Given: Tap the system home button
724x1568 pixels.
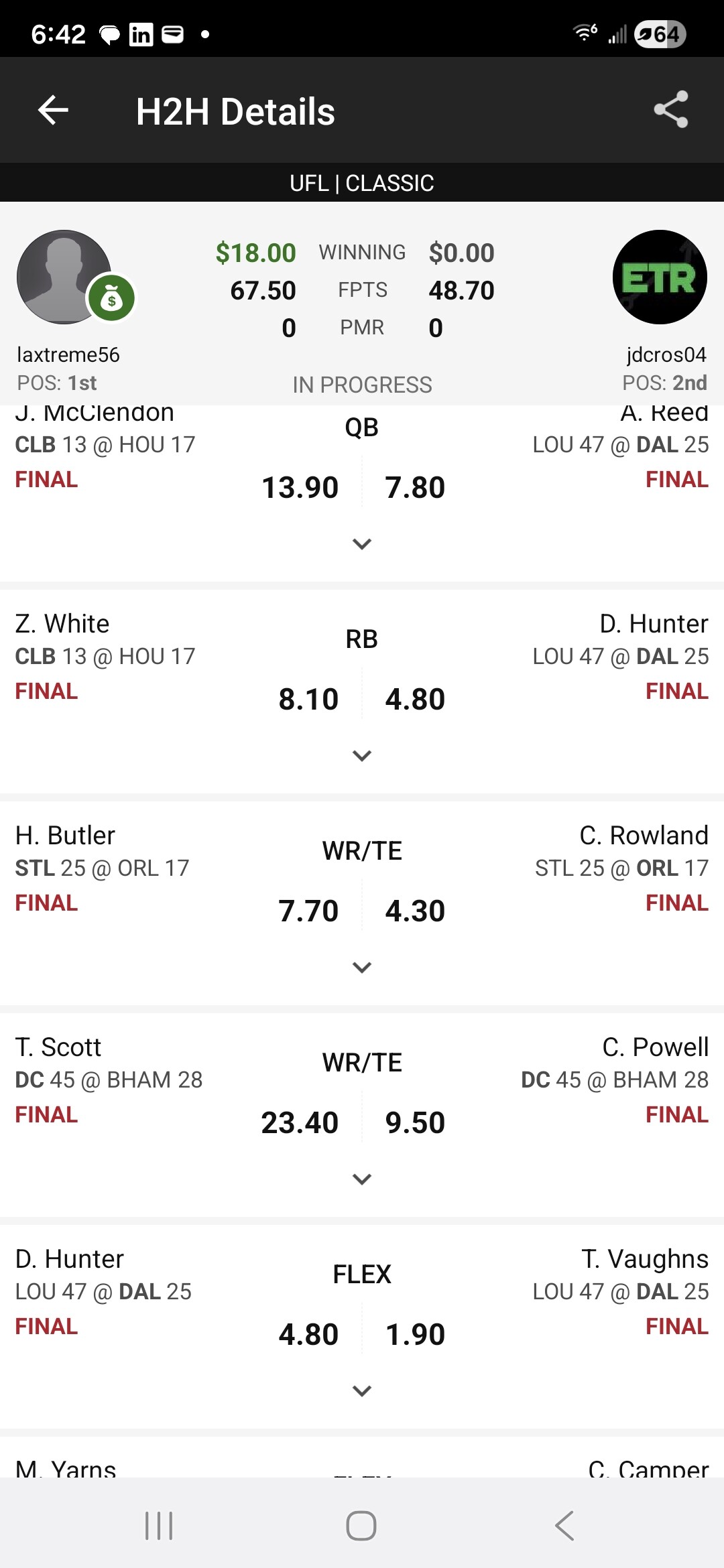Looking at the screenshot, I should [361, 1526].
